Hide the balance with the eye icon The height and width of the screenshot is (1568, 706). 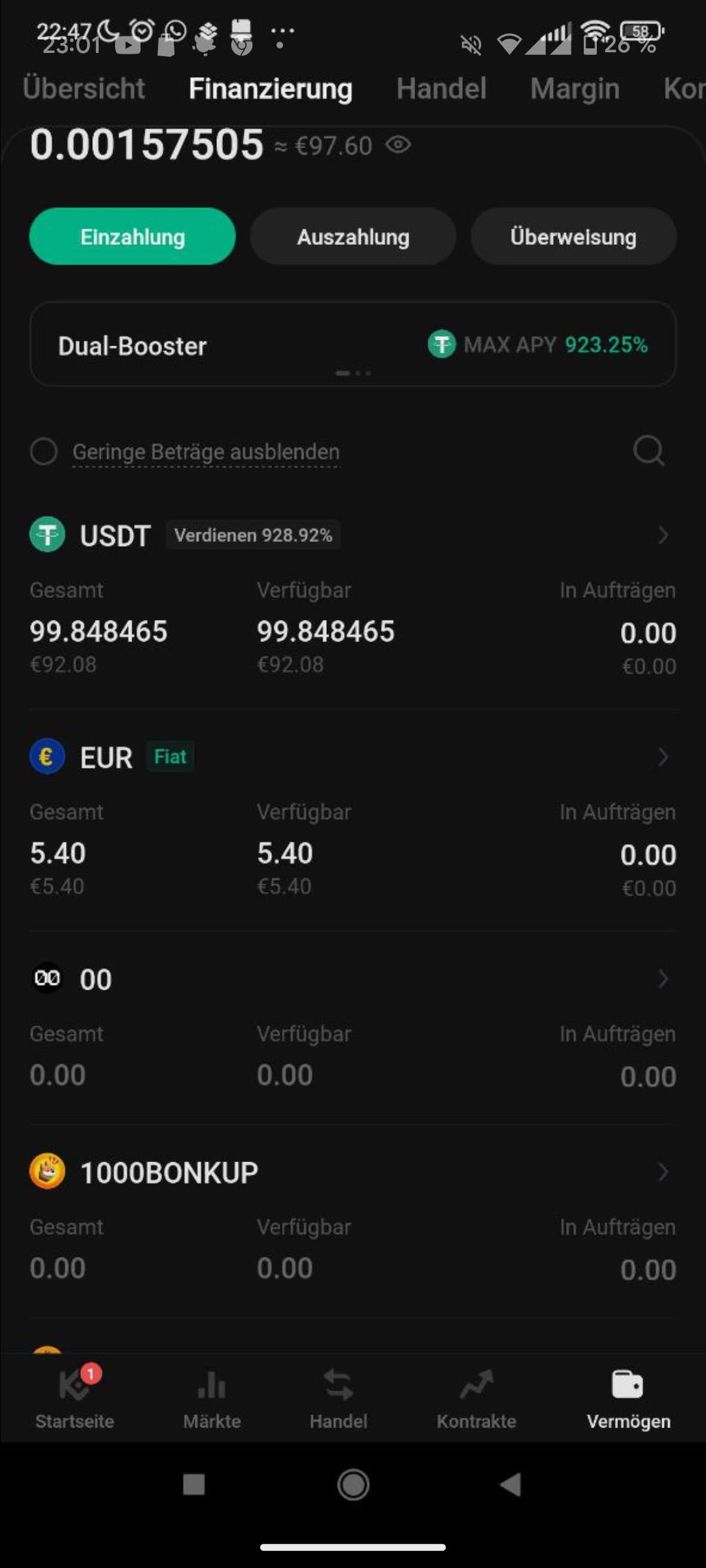pos(398,144)
